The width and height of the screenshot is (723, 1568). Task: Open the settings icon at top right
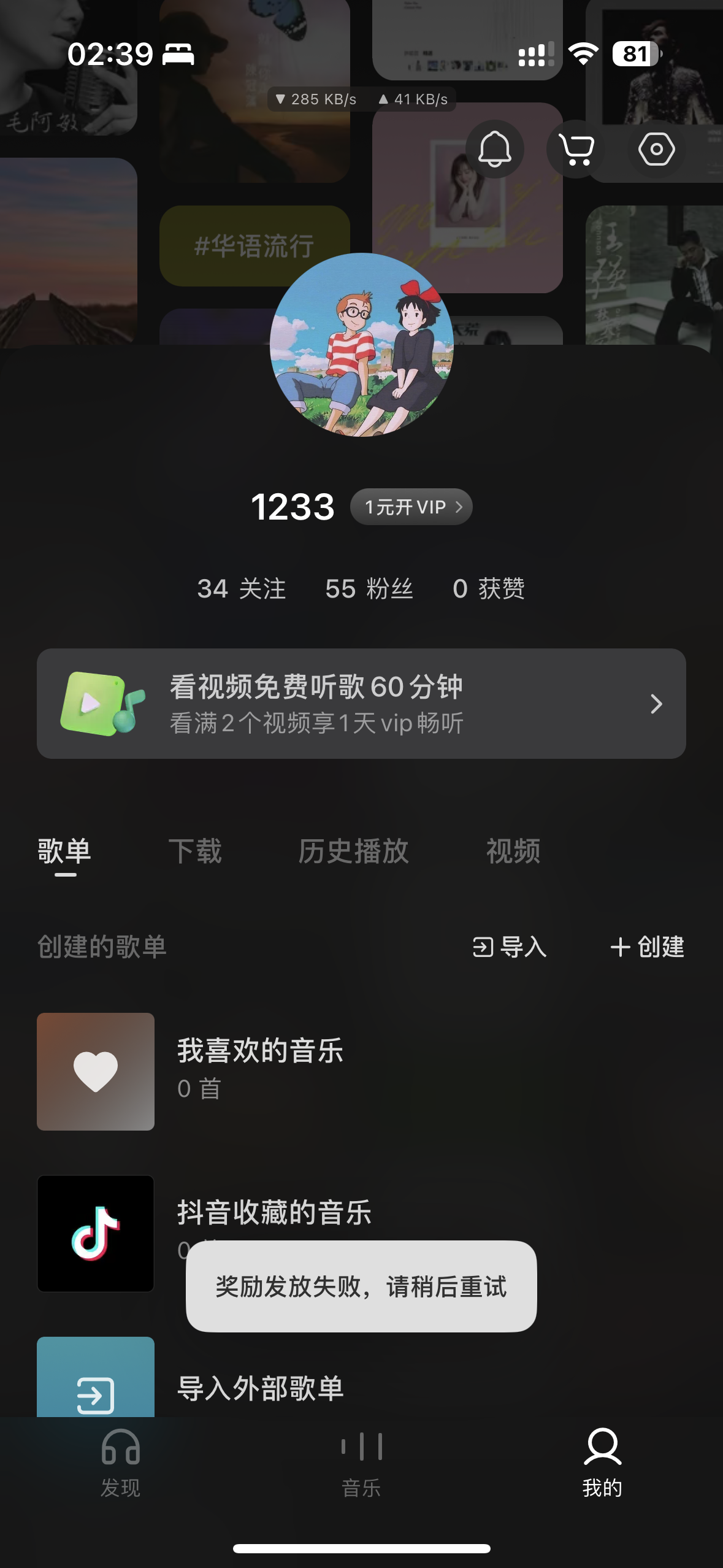(656, 149)
